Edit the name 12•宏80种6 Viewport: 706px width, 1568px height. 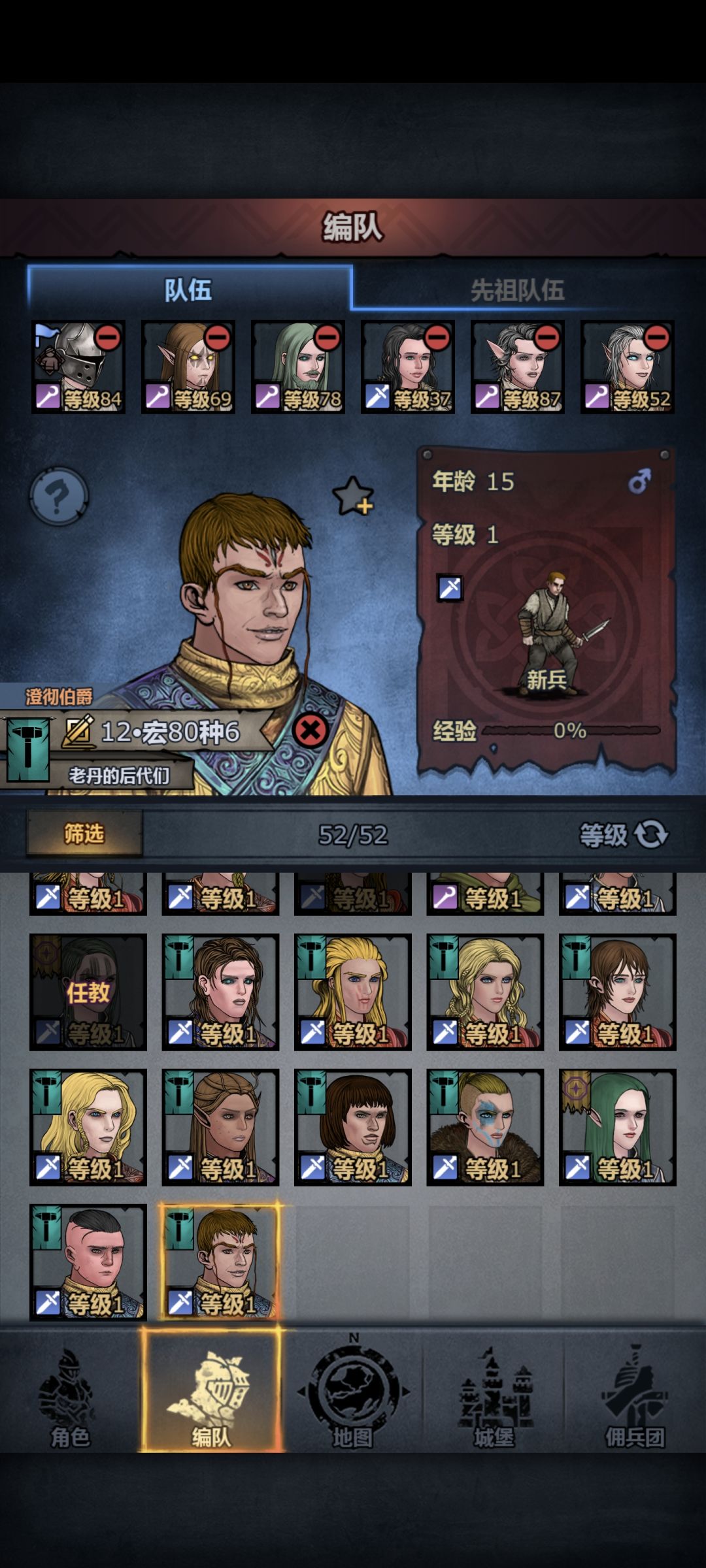click(x=78, y=731)
